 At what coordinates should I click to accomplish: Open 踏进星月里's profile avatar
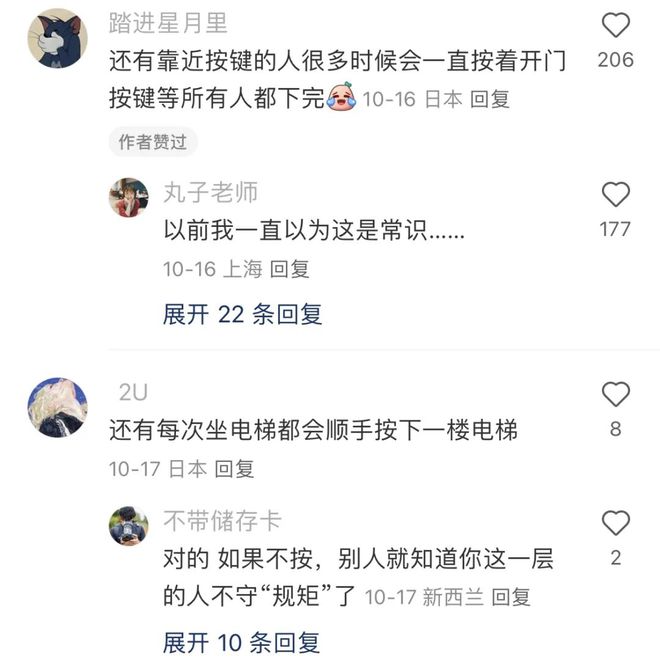57,38
